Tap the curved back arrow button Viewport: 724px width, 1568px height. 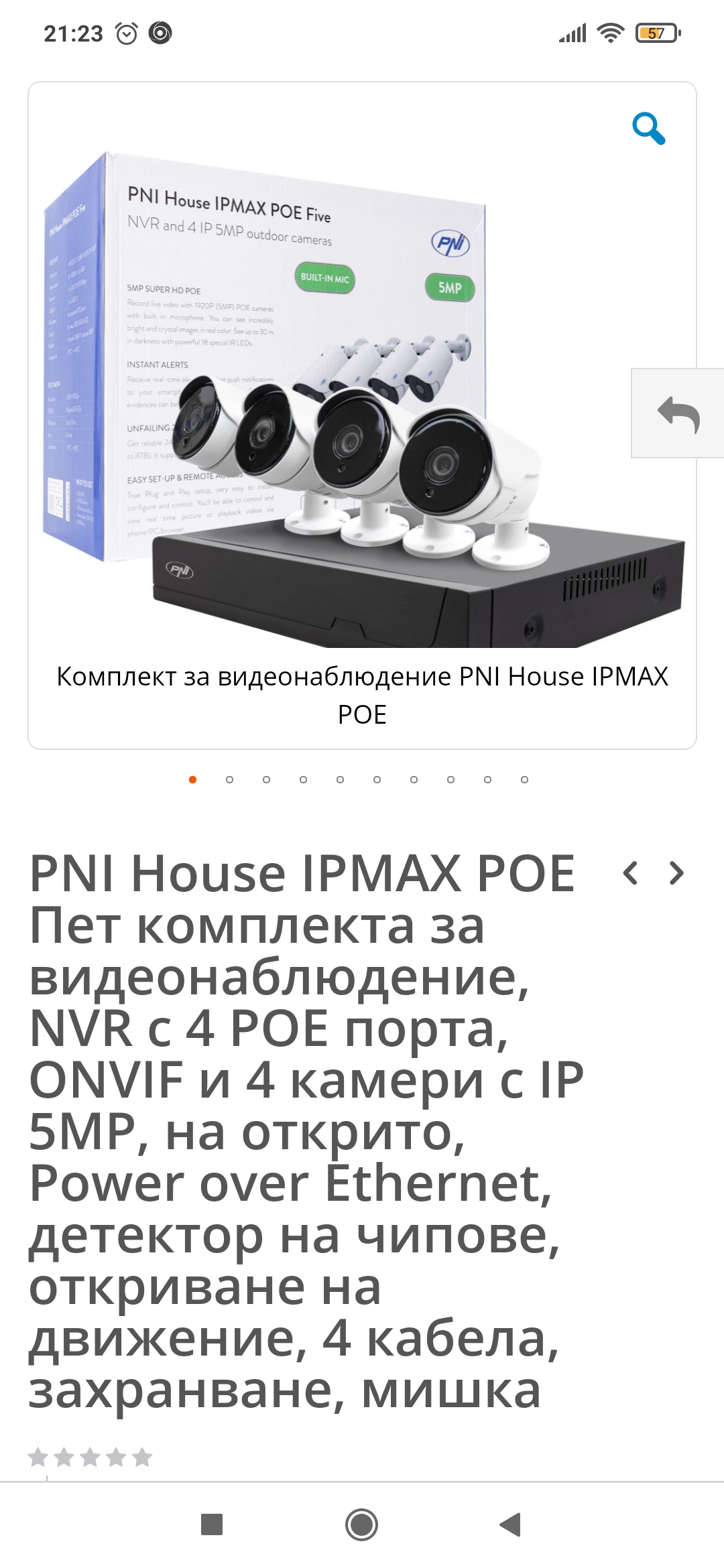[678, 413]
